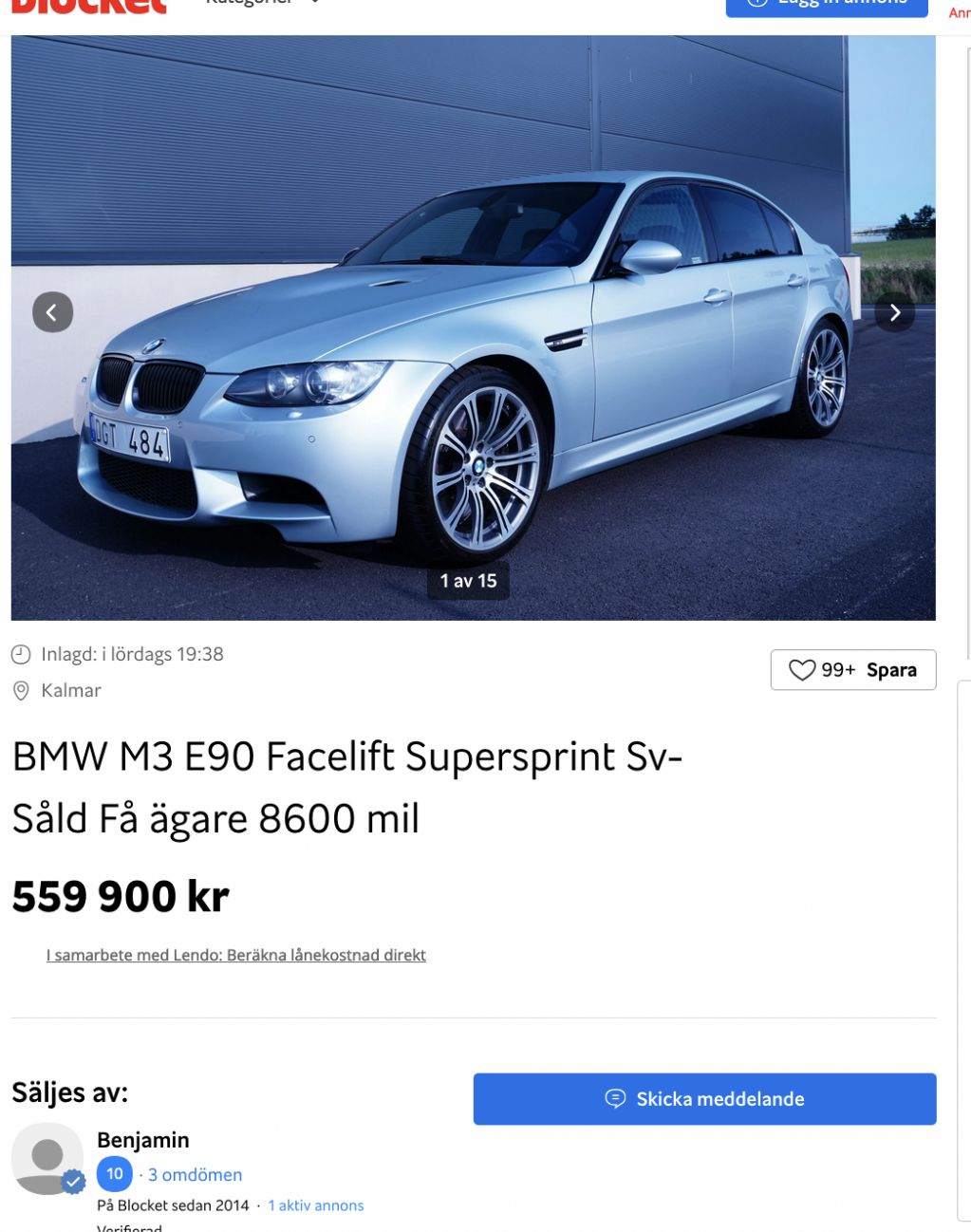Tap the Lägg in annons button
Image resolution: width=971 pixels, height=1232 pixels.
pyautogui.click(x=826, y=5)
